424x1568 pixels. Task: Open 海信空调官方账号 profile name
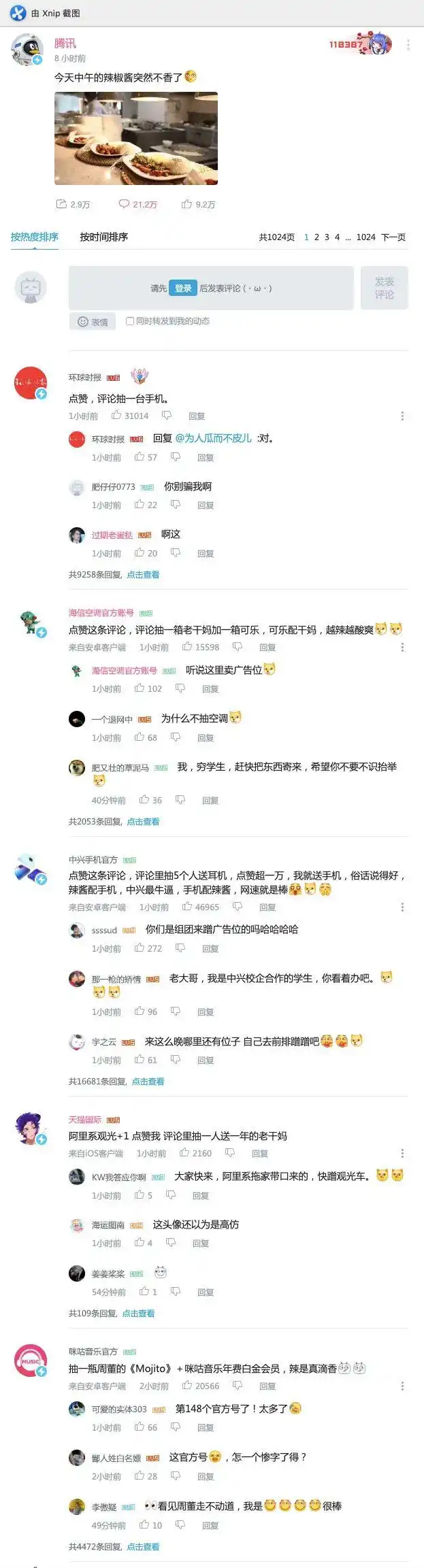point(101,613)
